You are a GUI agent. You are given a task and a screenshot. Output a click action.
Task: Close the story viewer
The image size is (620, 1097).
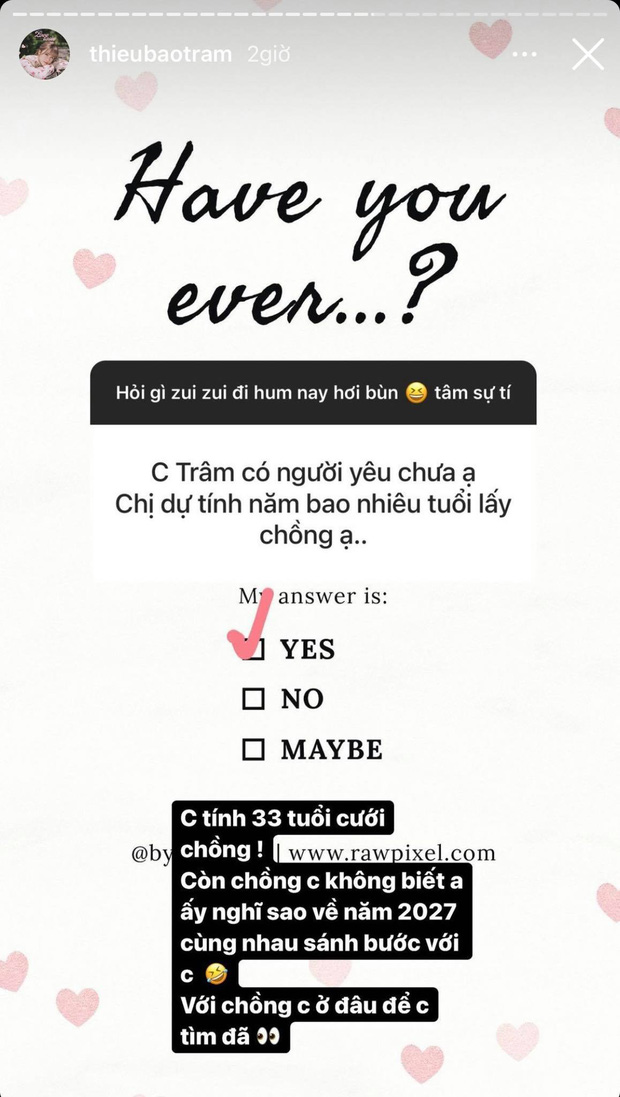tap(587, 54)
